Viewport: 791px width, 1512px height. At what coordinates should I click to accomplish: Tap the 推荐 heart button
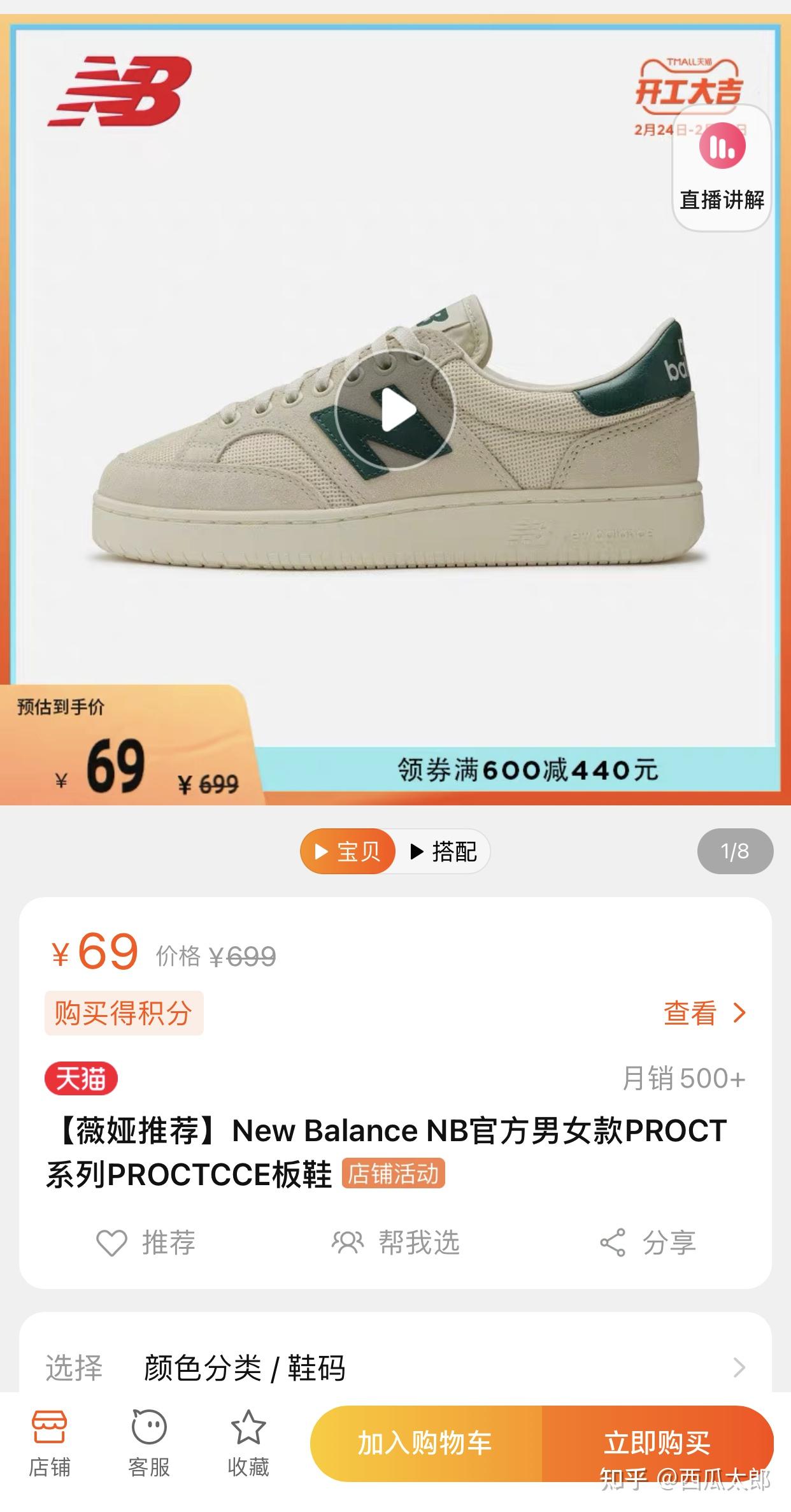[146, 1243]
